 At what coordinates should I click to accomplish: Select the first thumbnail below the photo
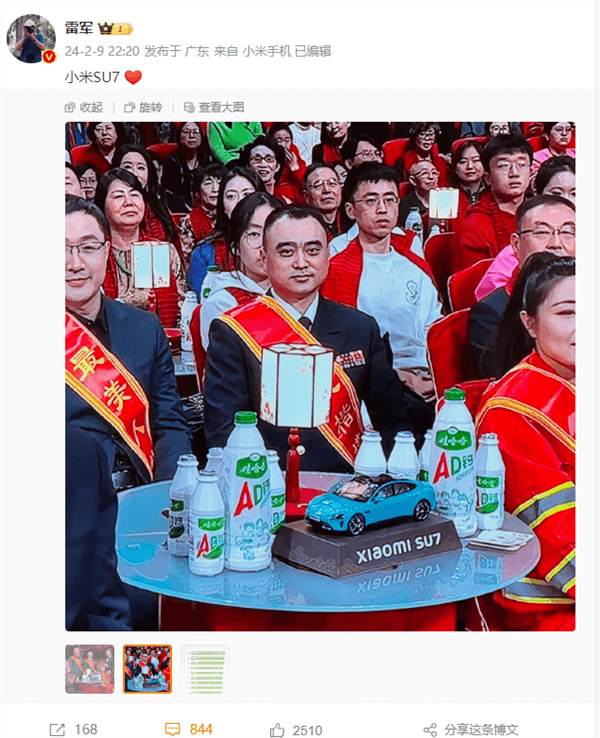(90, 669)
